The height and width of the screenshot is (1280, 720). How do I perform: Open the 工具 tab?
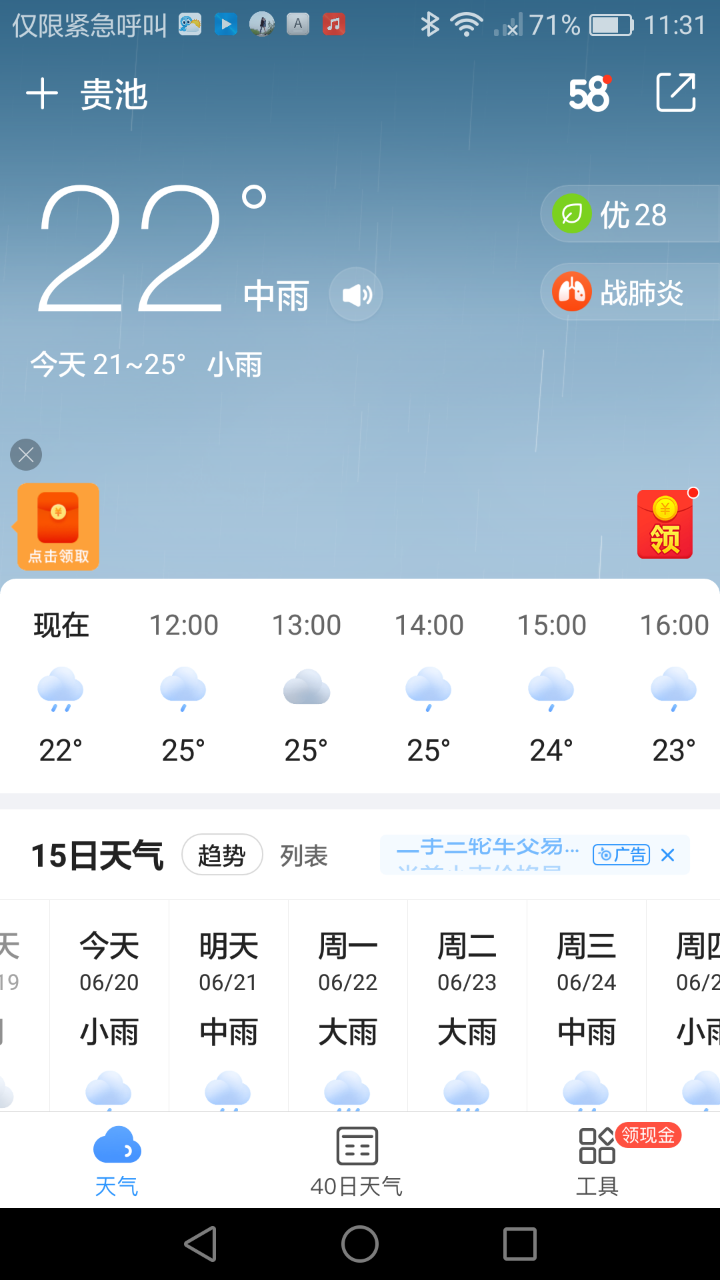[x=597, y=1160]
